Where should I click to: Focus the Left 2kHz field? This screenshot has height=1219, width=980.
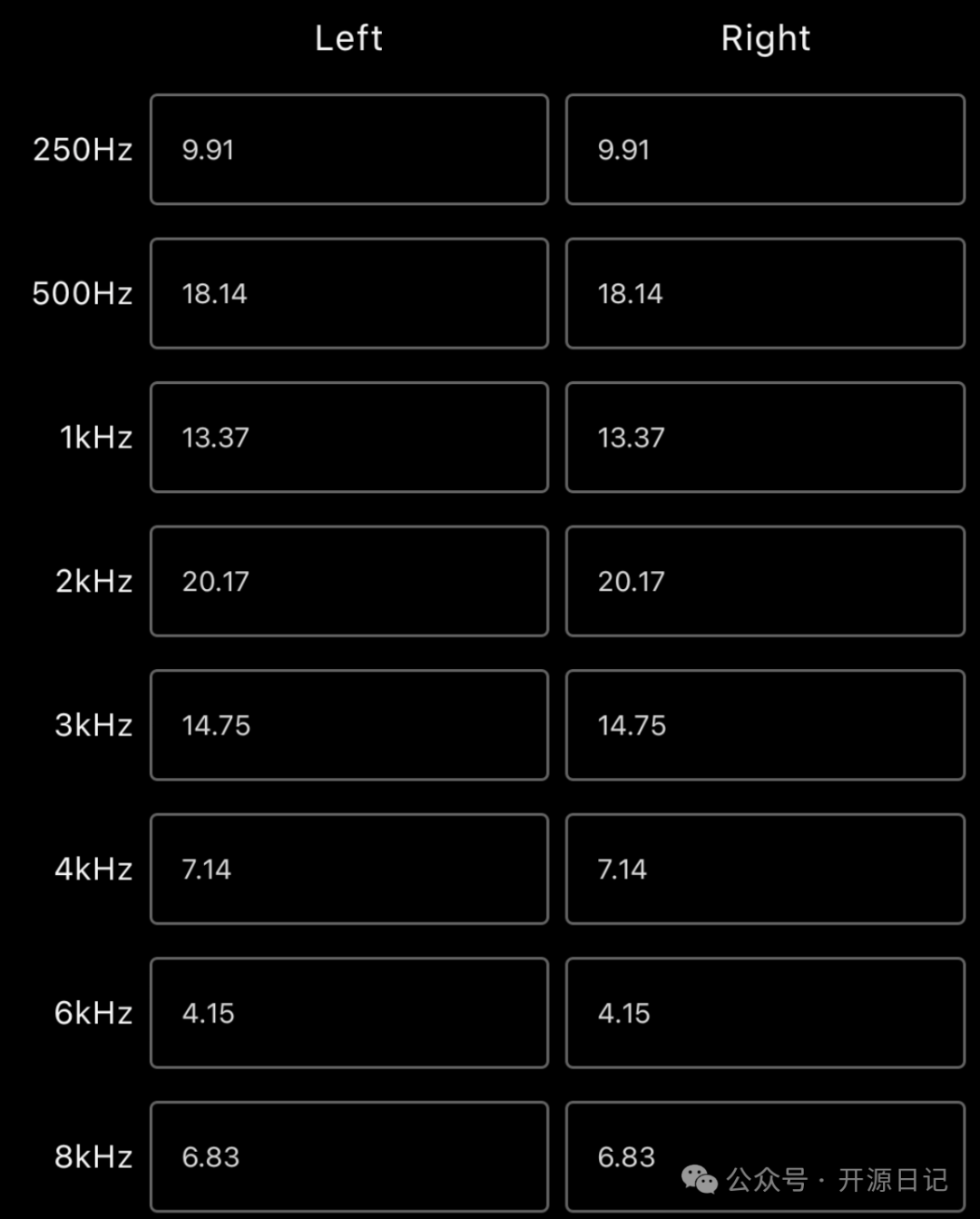point(348,581)
